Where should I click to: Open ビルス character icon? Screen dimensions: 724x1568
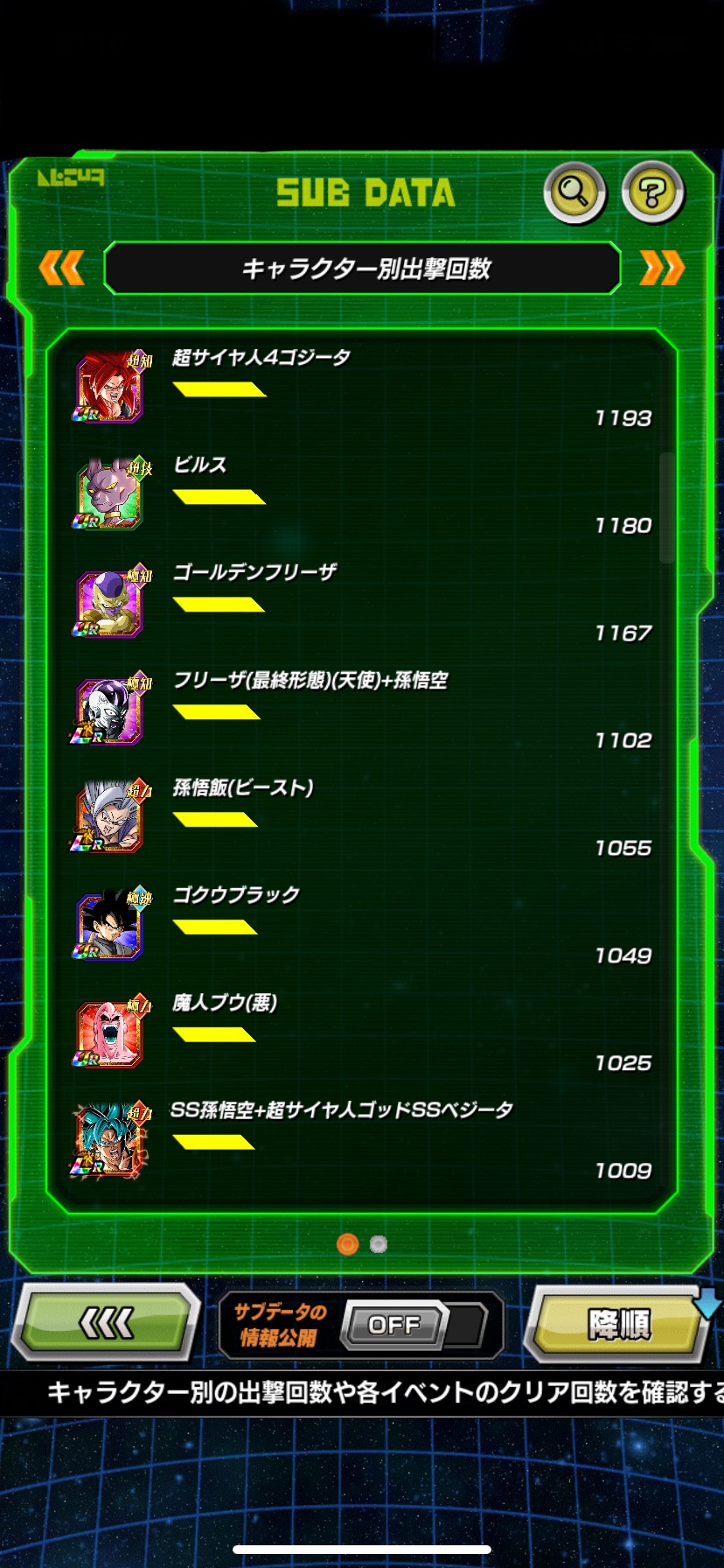(x=111, y=495)
